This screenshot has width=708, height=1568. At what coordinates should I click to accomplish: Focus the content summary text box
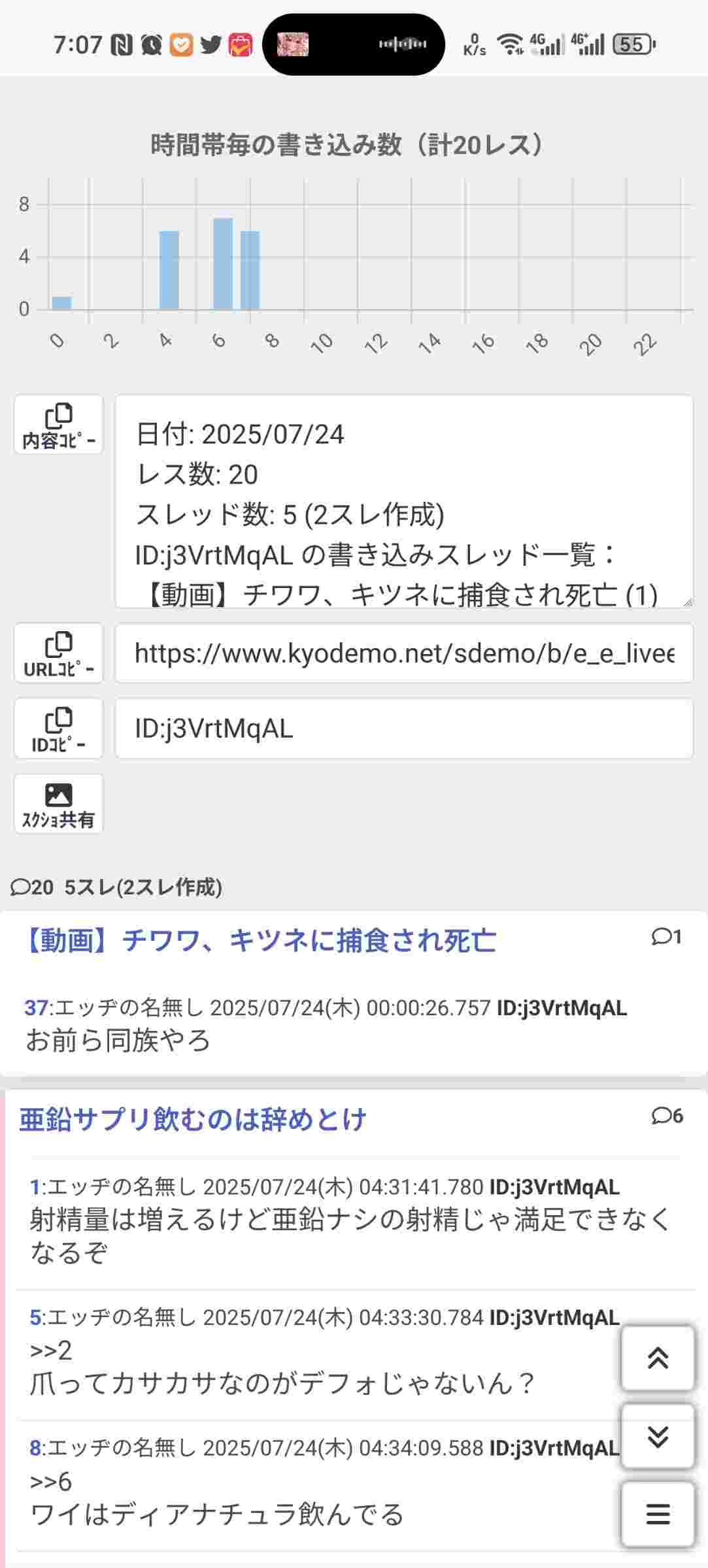[x=404, y=501]
